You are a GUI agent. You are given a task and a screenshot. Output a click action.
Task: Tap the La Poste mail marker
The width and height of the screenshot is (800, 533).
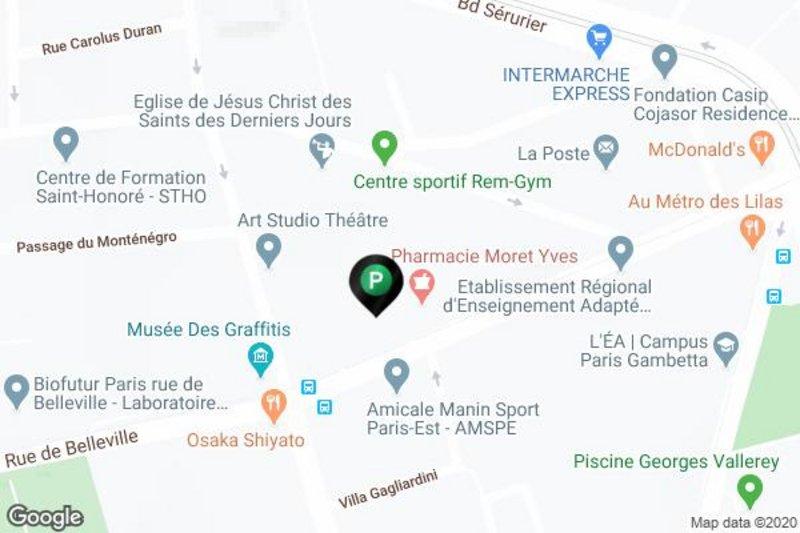point(606,153)
